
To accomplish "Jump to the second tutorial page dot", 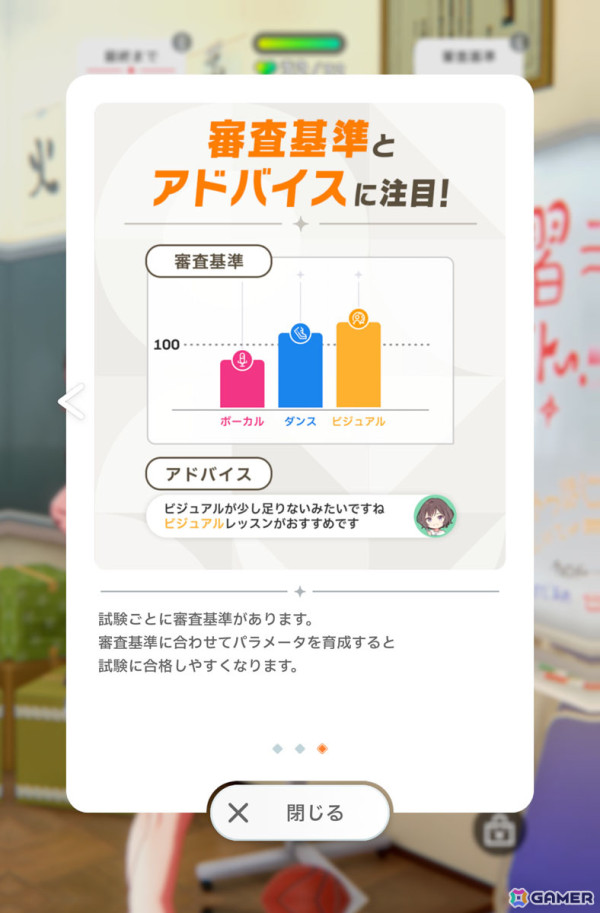I will (299, 748).
